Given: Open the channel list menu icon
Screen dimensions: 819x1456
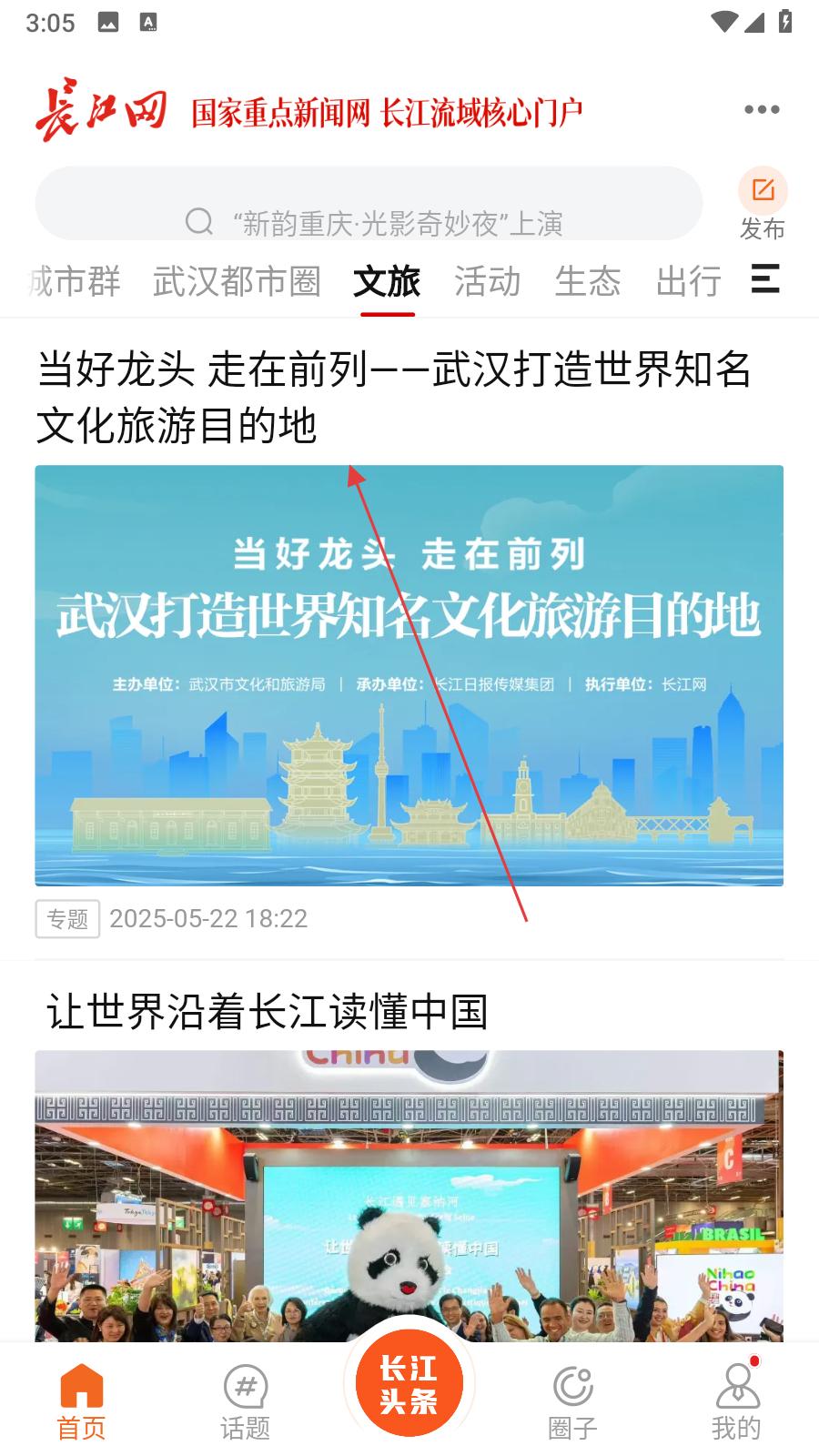Looking at the screenshot, I should pos(765,278).
